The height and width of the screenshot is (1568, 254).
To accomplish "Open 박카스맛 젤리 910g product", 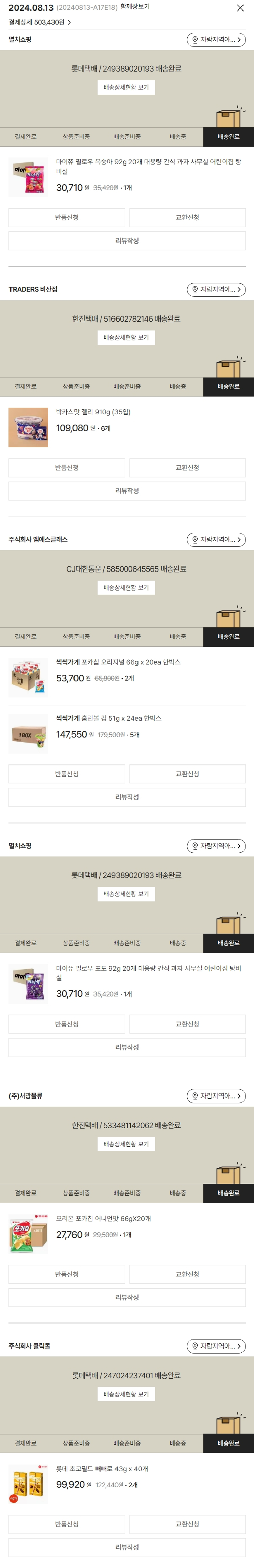I will coord(93,412).
